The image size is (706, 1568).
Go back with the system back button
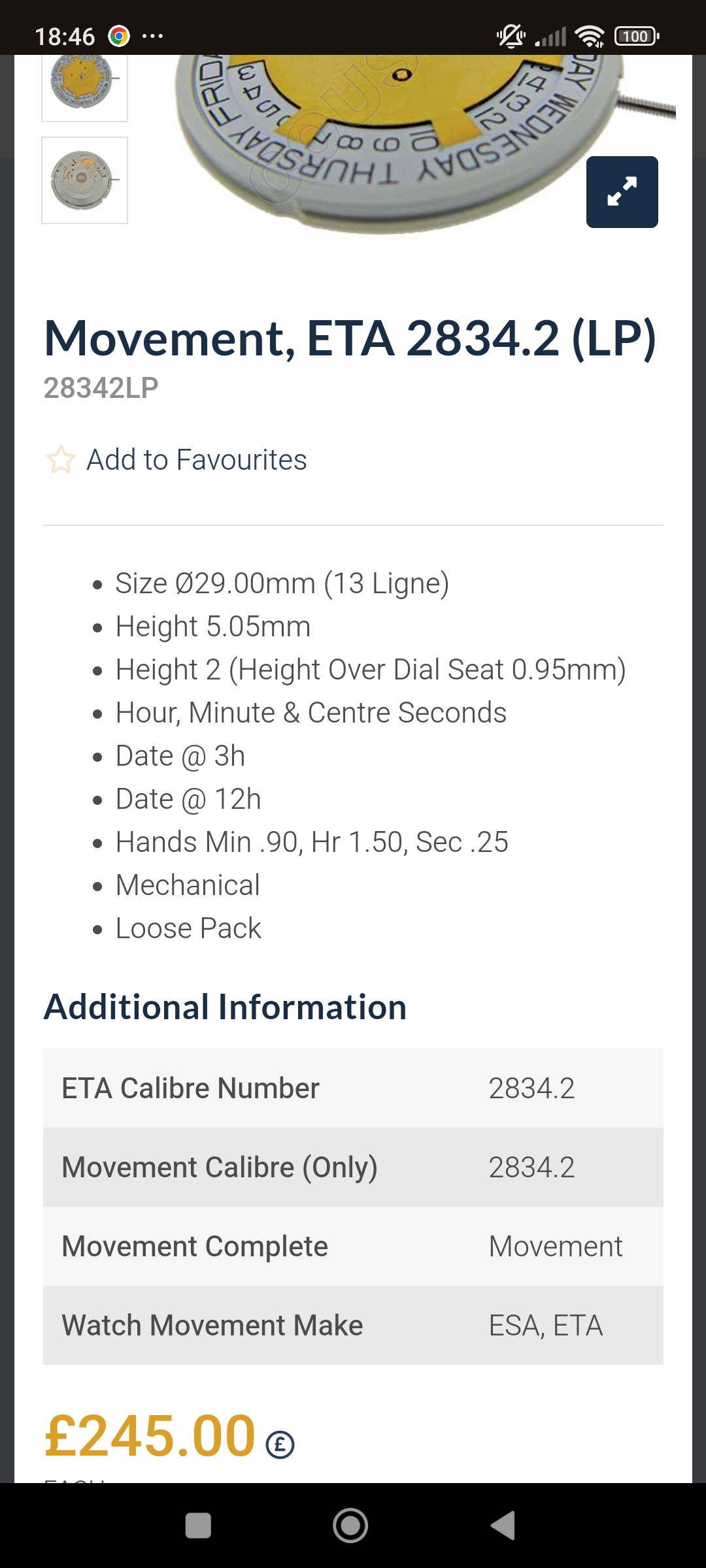click(x=503, y=1526)
